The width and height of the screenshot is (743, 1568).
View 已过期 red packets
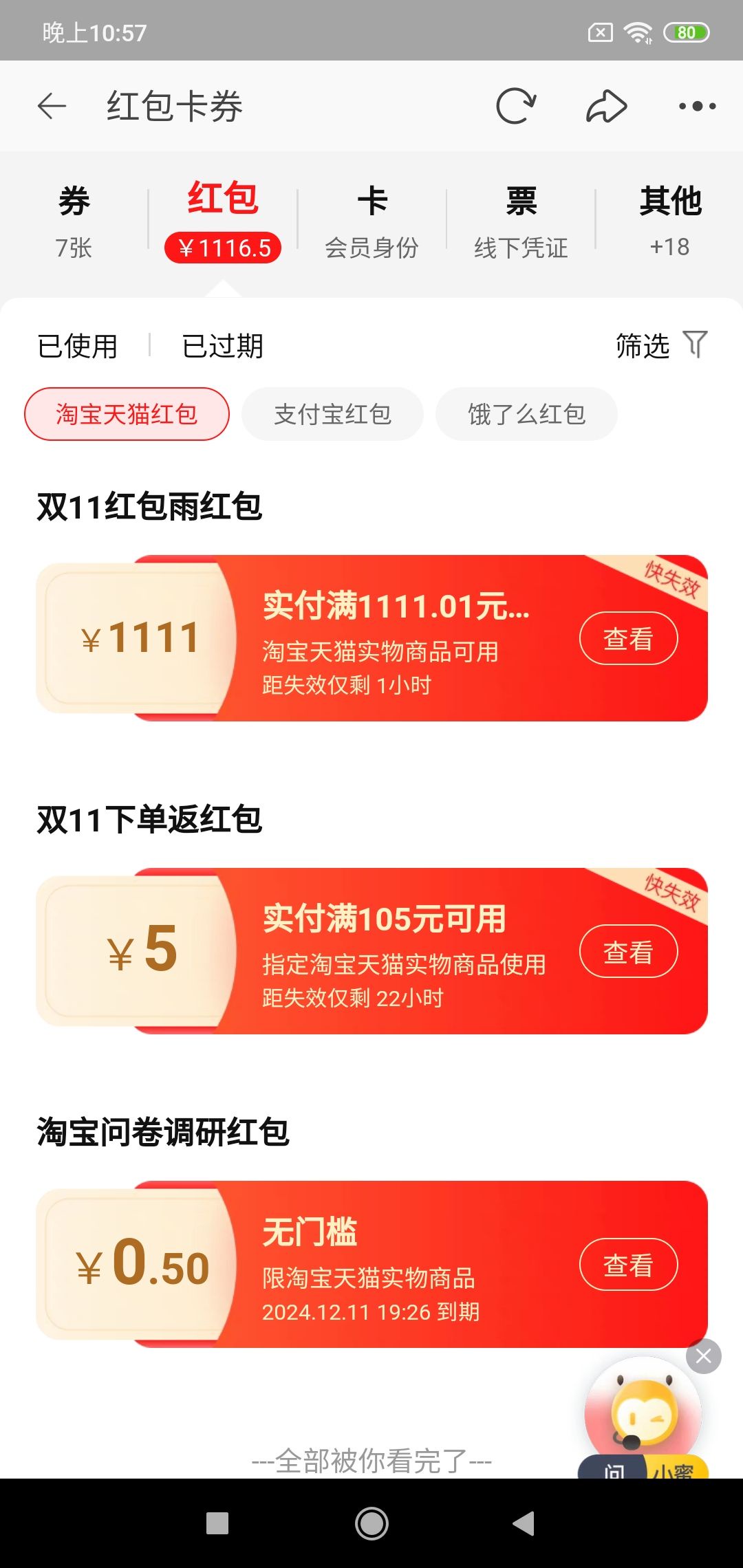222,346
